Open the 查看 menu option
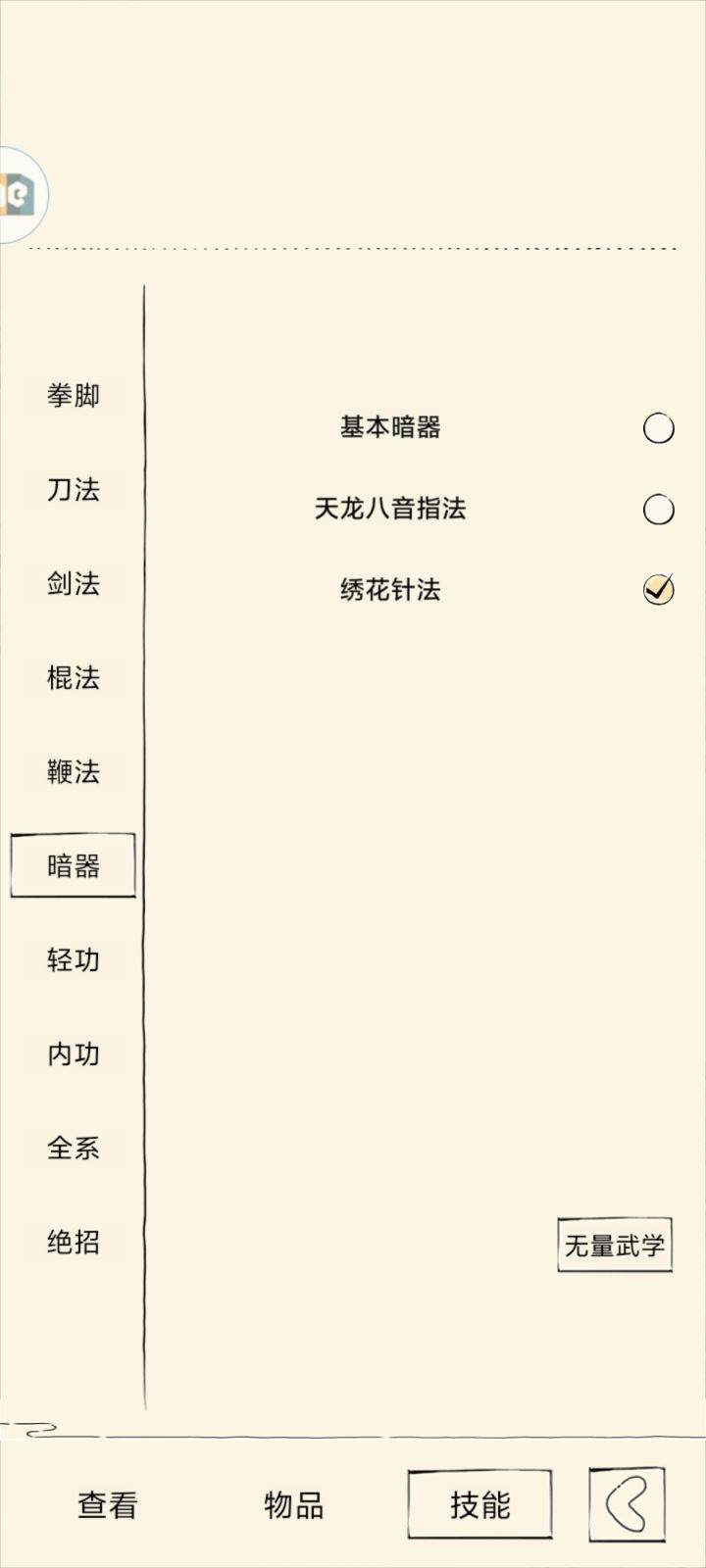The image size is (706, 1568). click(109, 1504)
